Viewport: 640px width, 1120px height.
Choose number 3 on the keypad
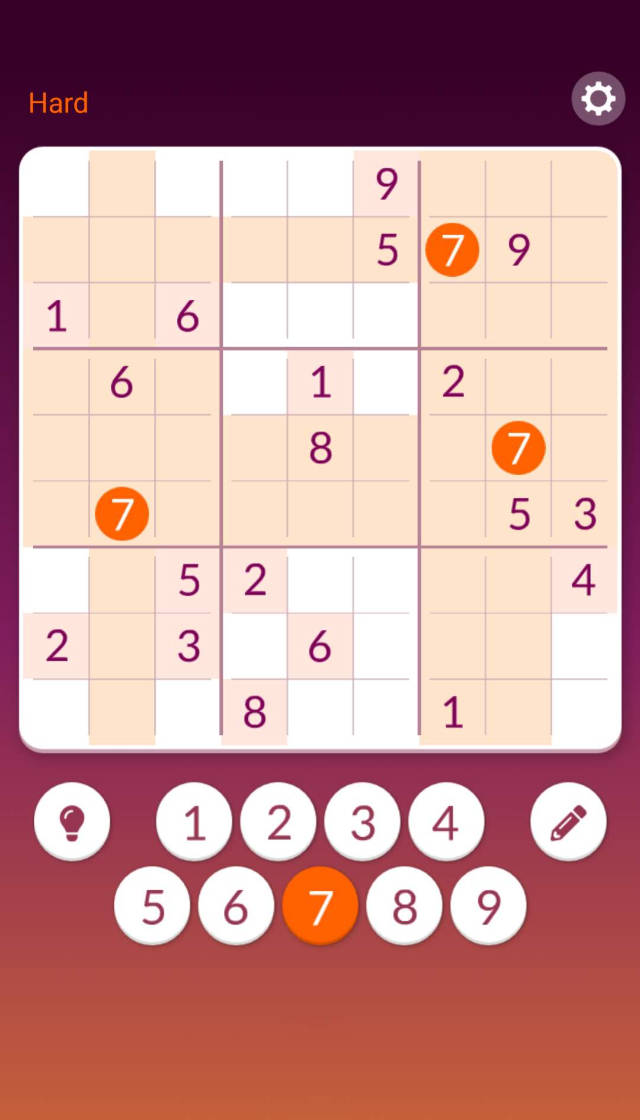point(362,822)
